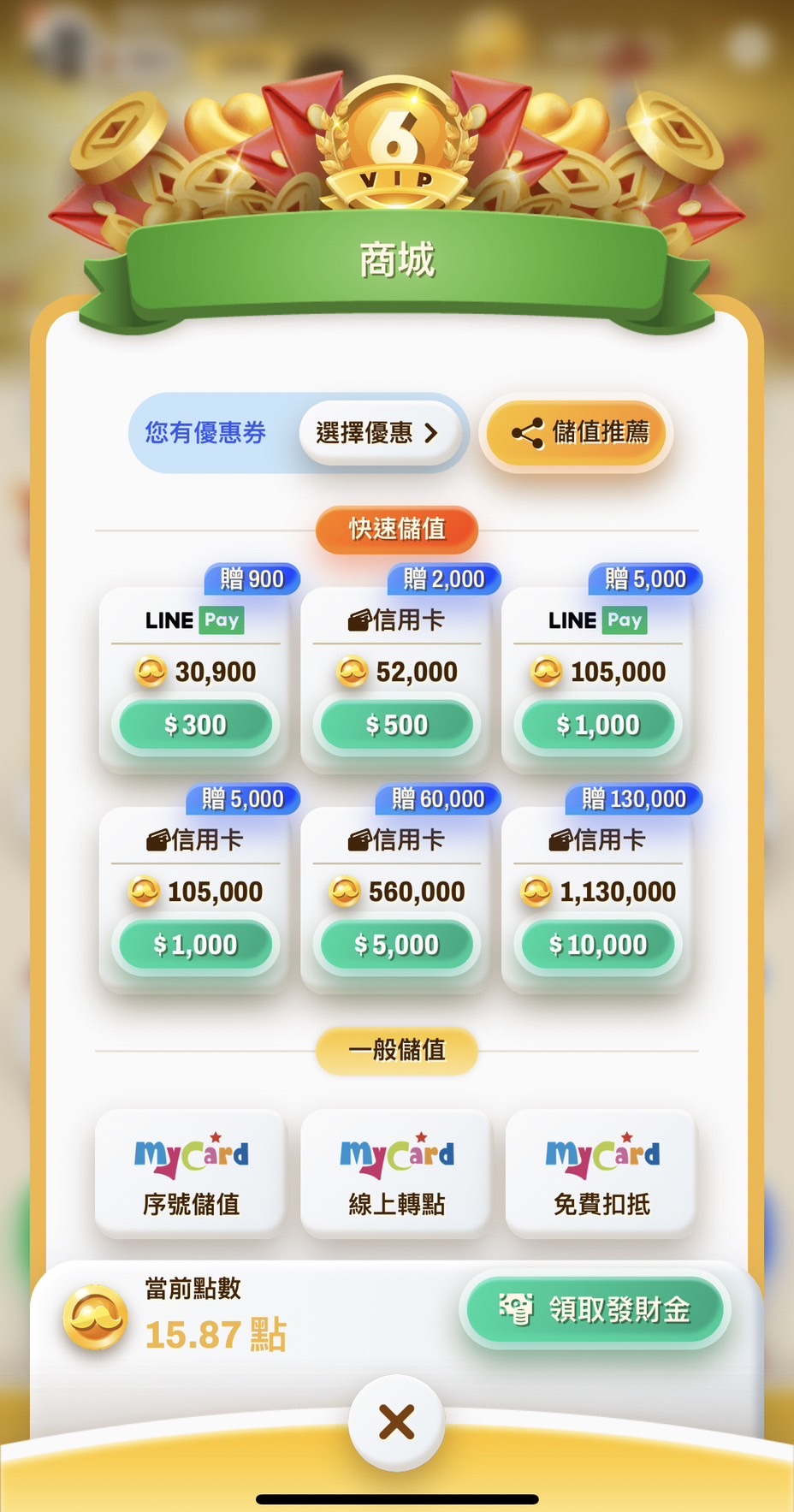Screen dimensions: 794x1512
Task: Tap 領取發財金 button
Action: (x=595, y=1310)
